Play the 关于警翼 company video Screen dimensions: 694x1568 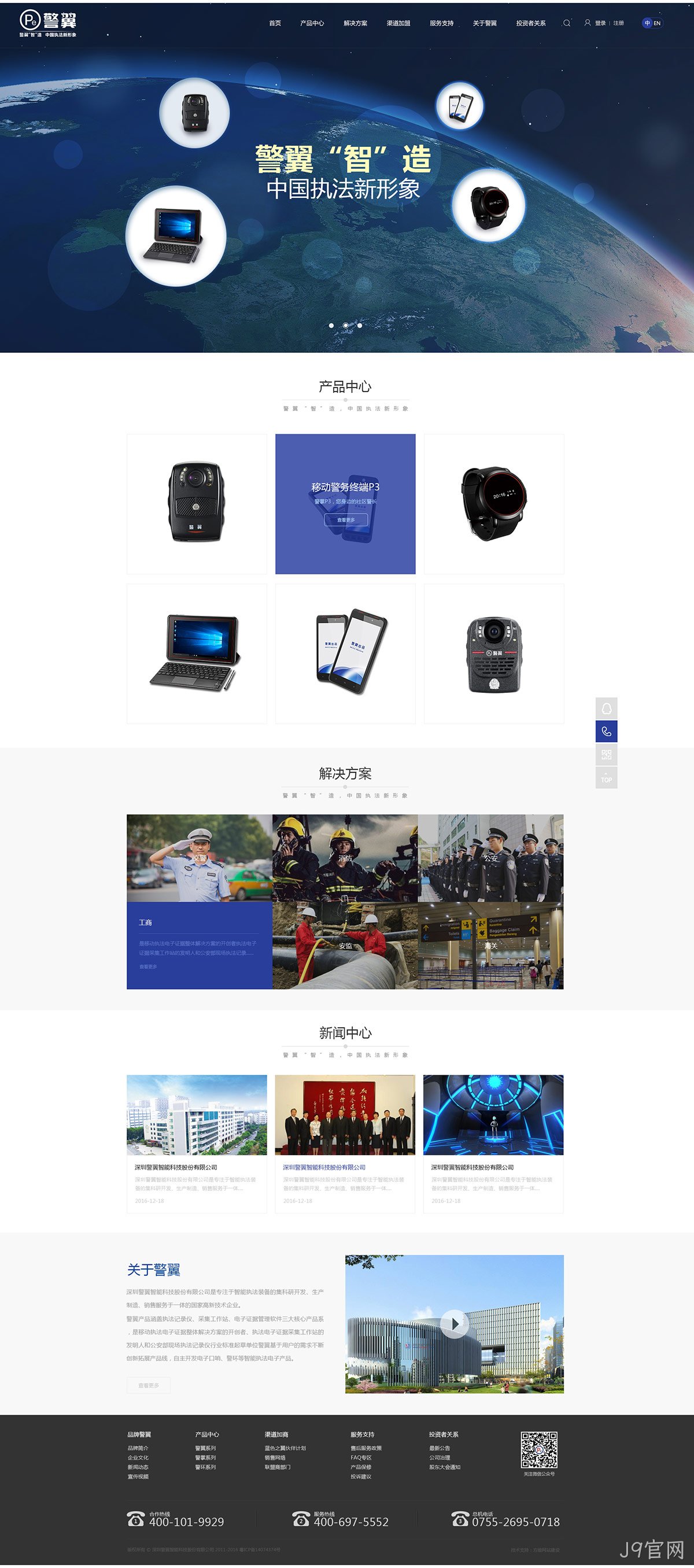pyautogui.click(x=454, y=1324)
